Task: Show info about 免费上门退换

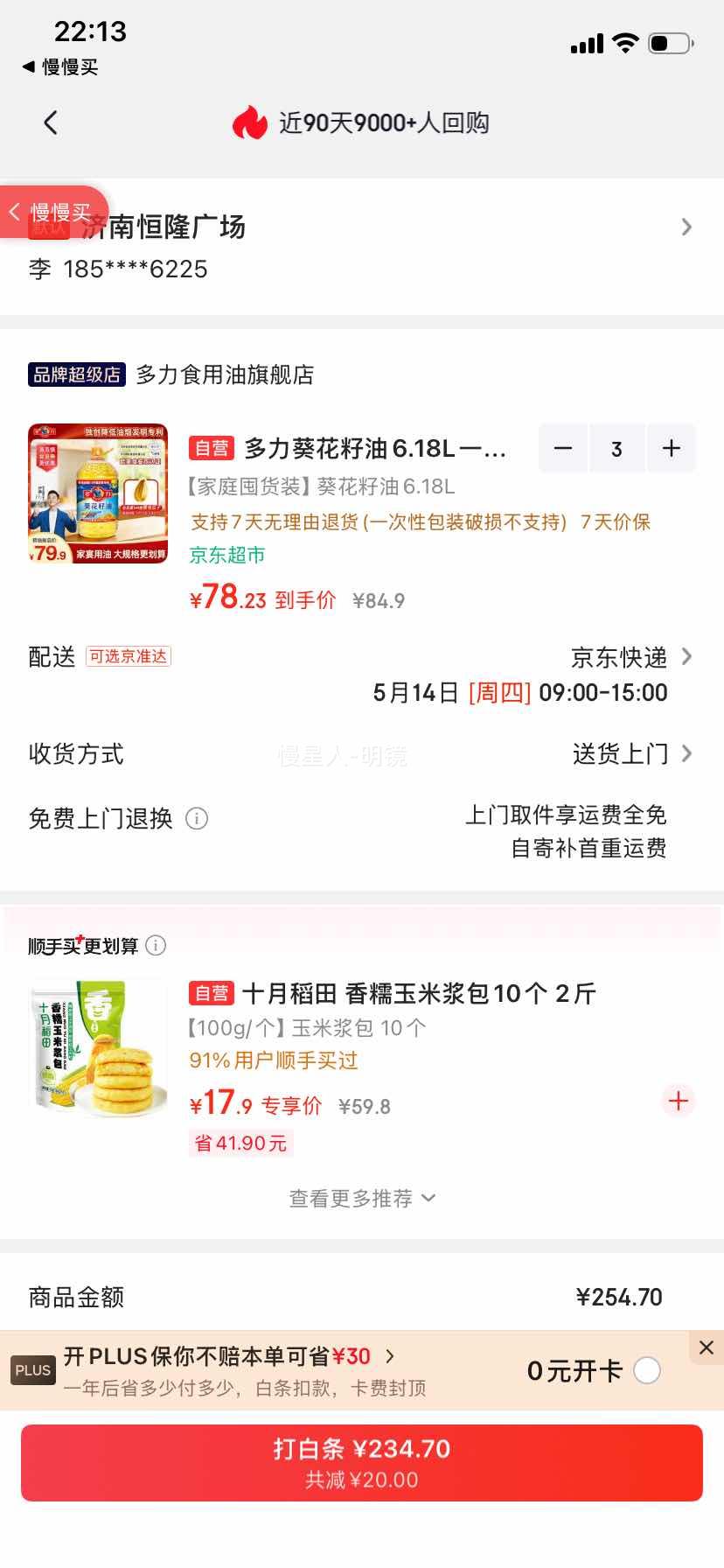Action: tap(197, 819)
